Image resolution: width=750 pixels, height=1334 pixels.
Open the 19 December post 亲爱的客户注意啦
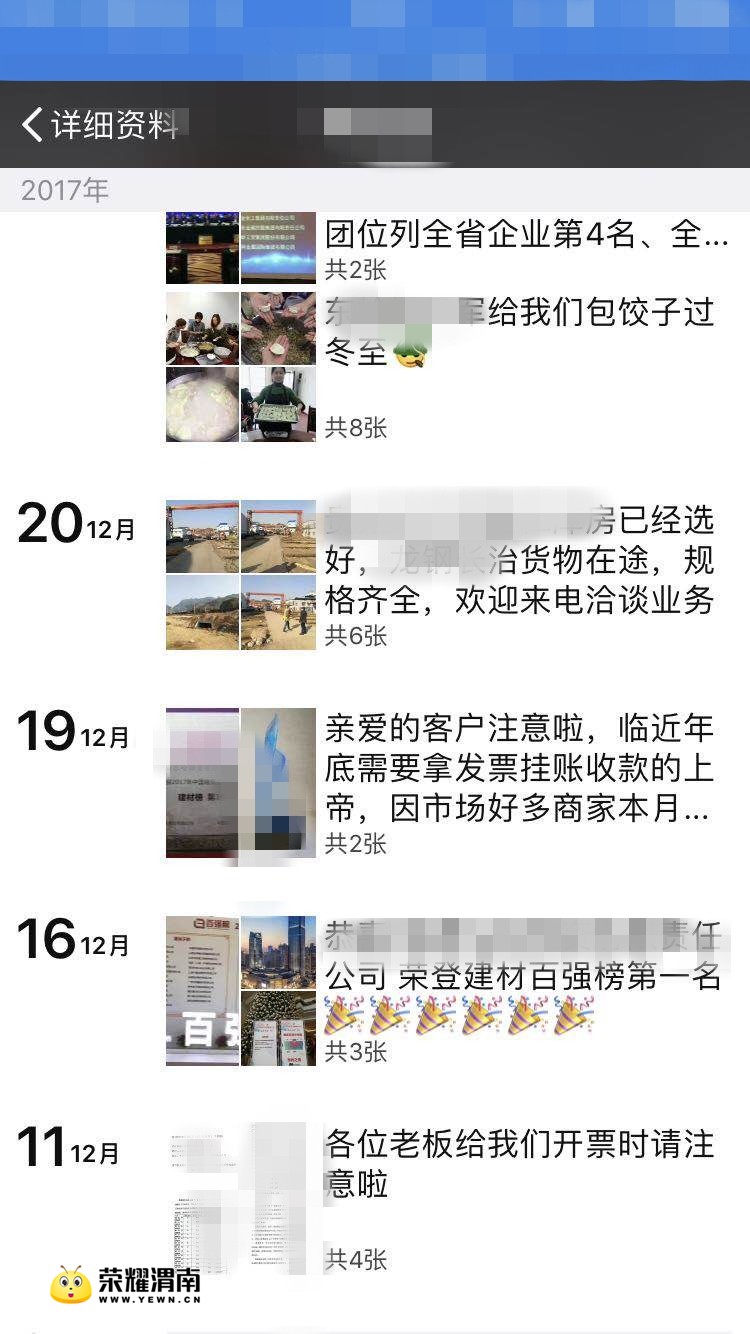520,768
